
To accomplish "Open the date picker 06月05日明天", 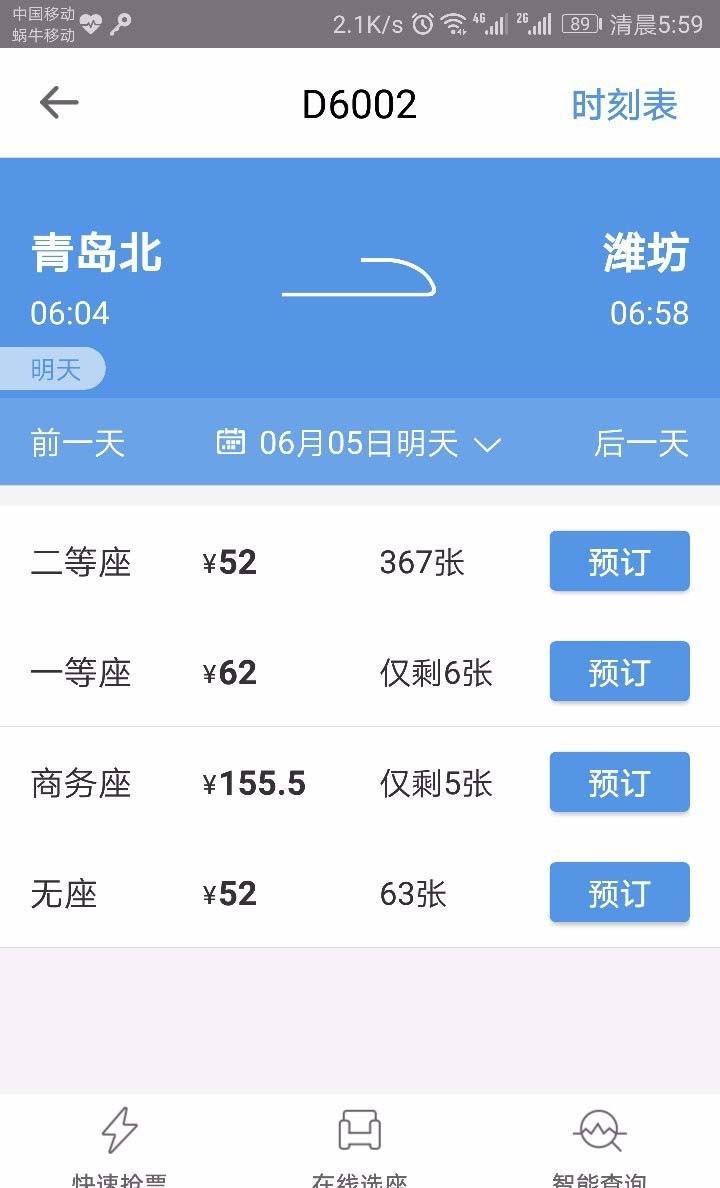I will tap(359, 443).
